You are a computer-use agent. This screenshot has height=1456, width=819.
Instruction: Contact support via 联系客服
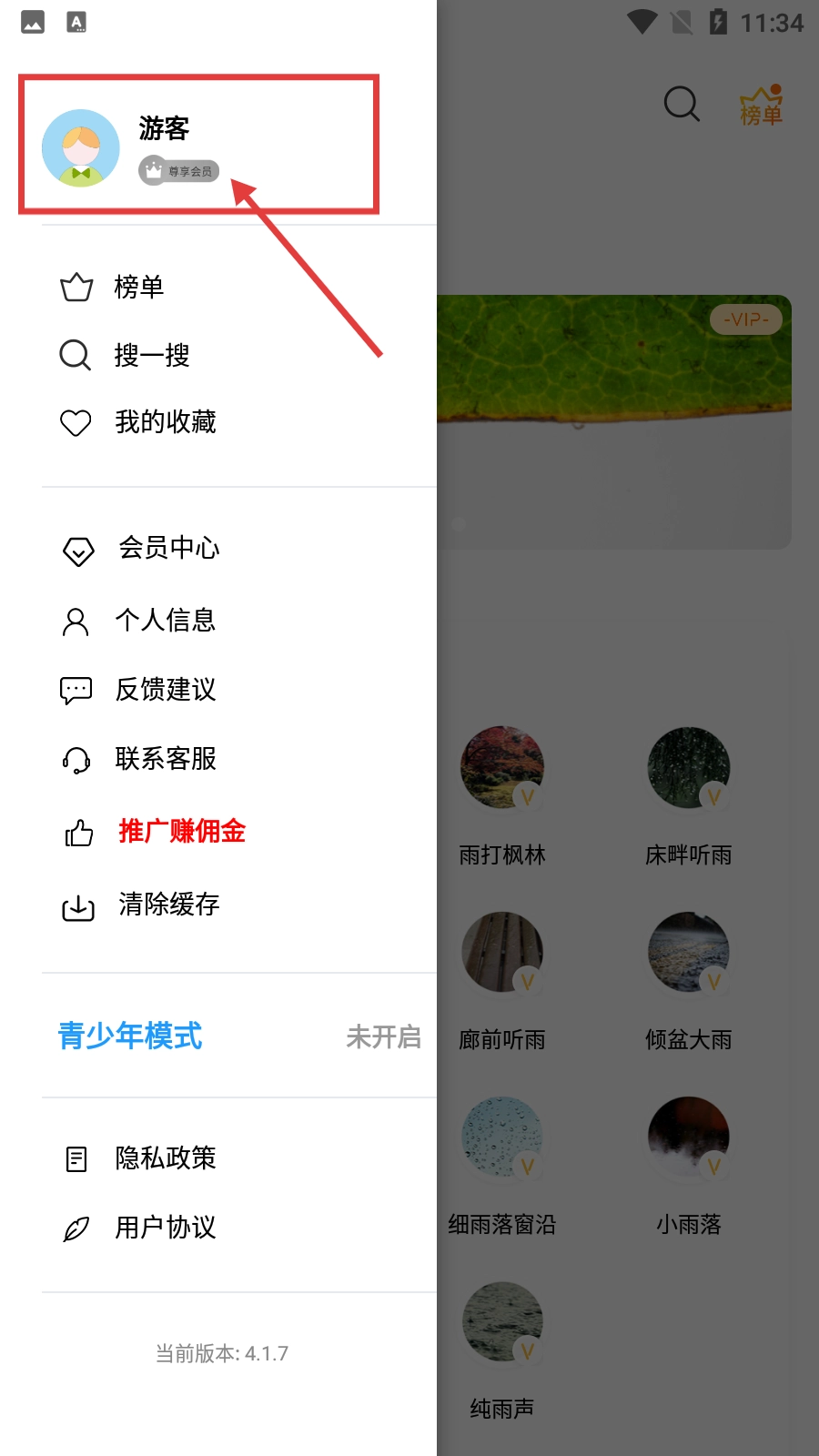pos(165,759)
